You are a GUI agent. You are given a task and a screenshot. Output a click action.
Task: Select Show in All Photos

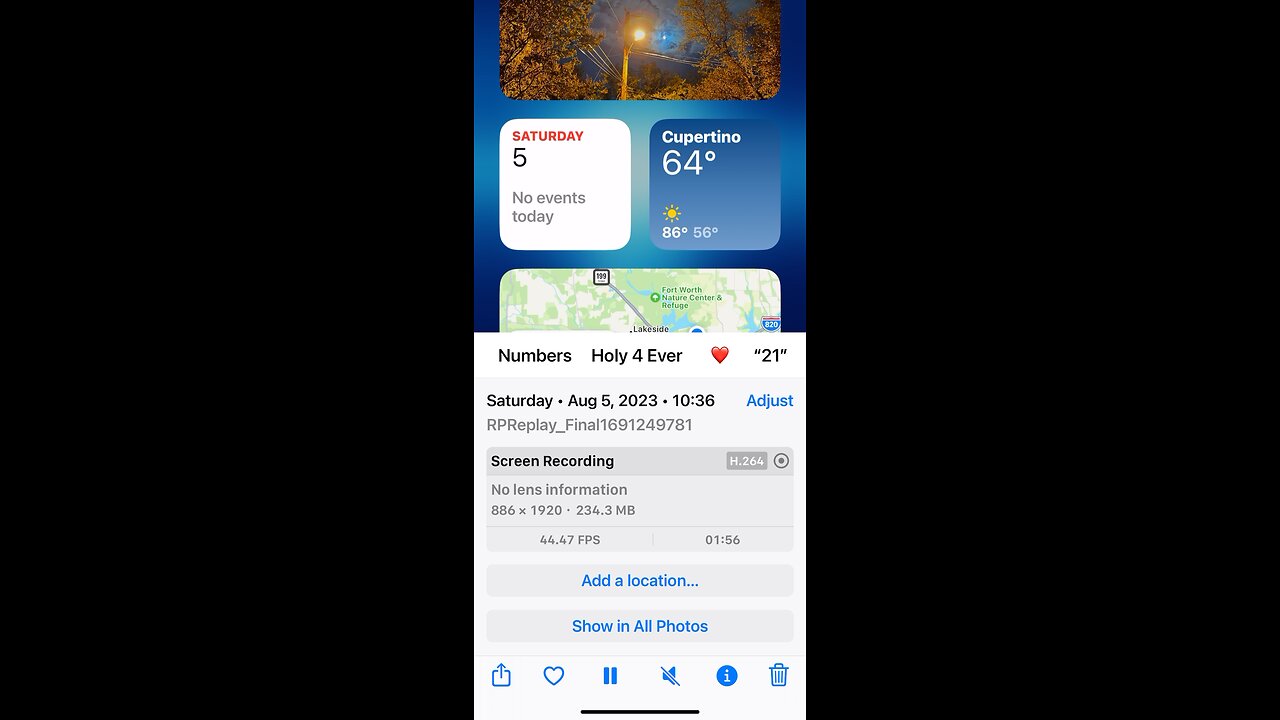[640, 626]
